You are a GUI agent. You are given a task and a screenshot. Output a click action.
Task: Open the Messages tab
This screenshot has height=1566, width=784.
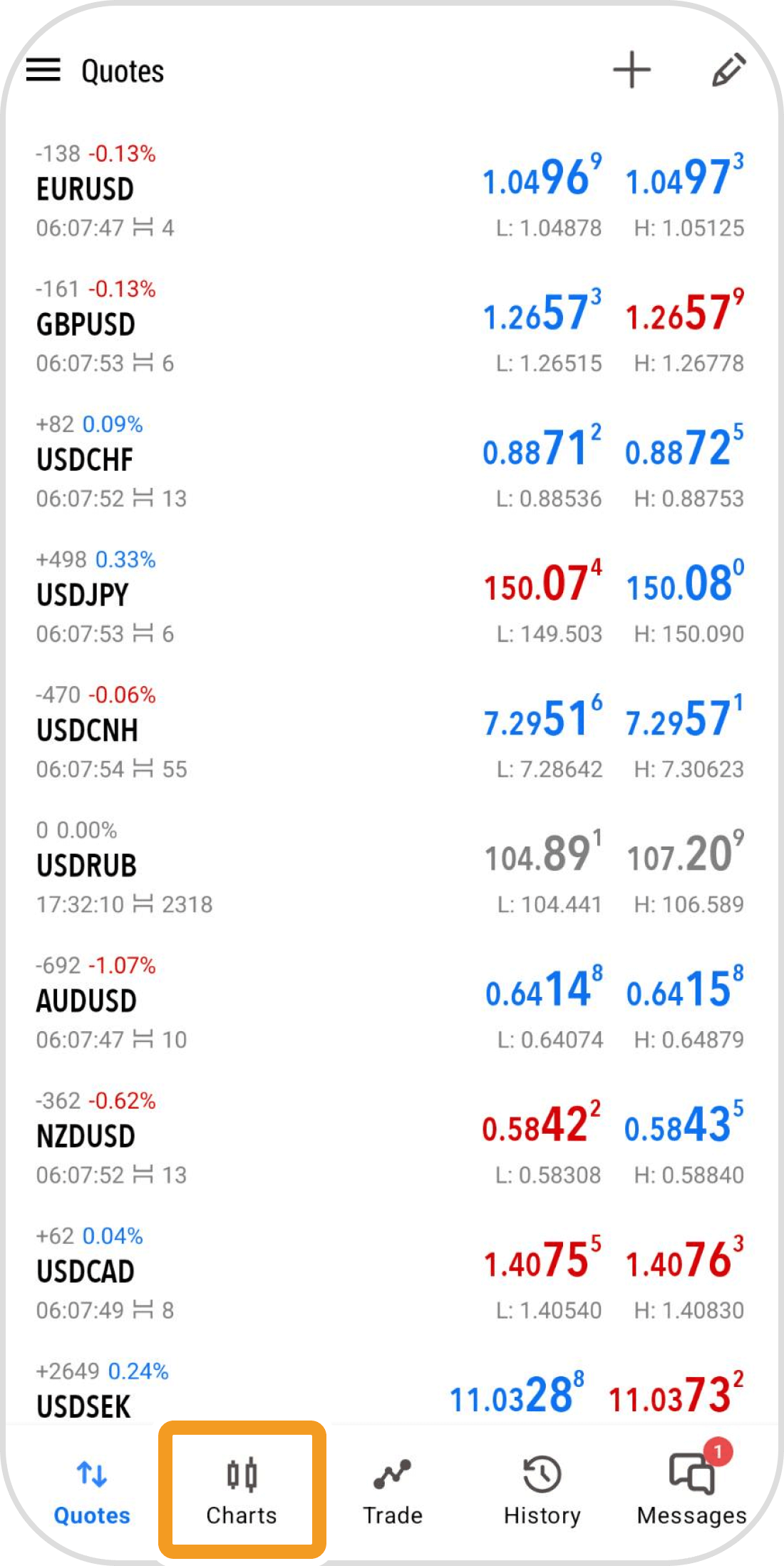pyautogui.click(x=691, y=1490)
